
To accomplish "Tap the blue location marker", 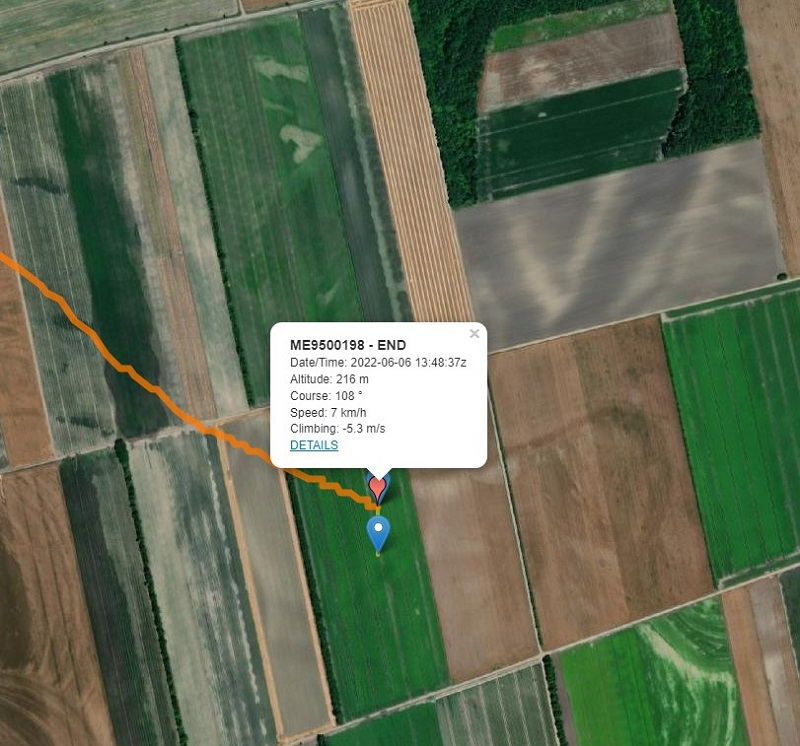I will (x=378, y=530).
